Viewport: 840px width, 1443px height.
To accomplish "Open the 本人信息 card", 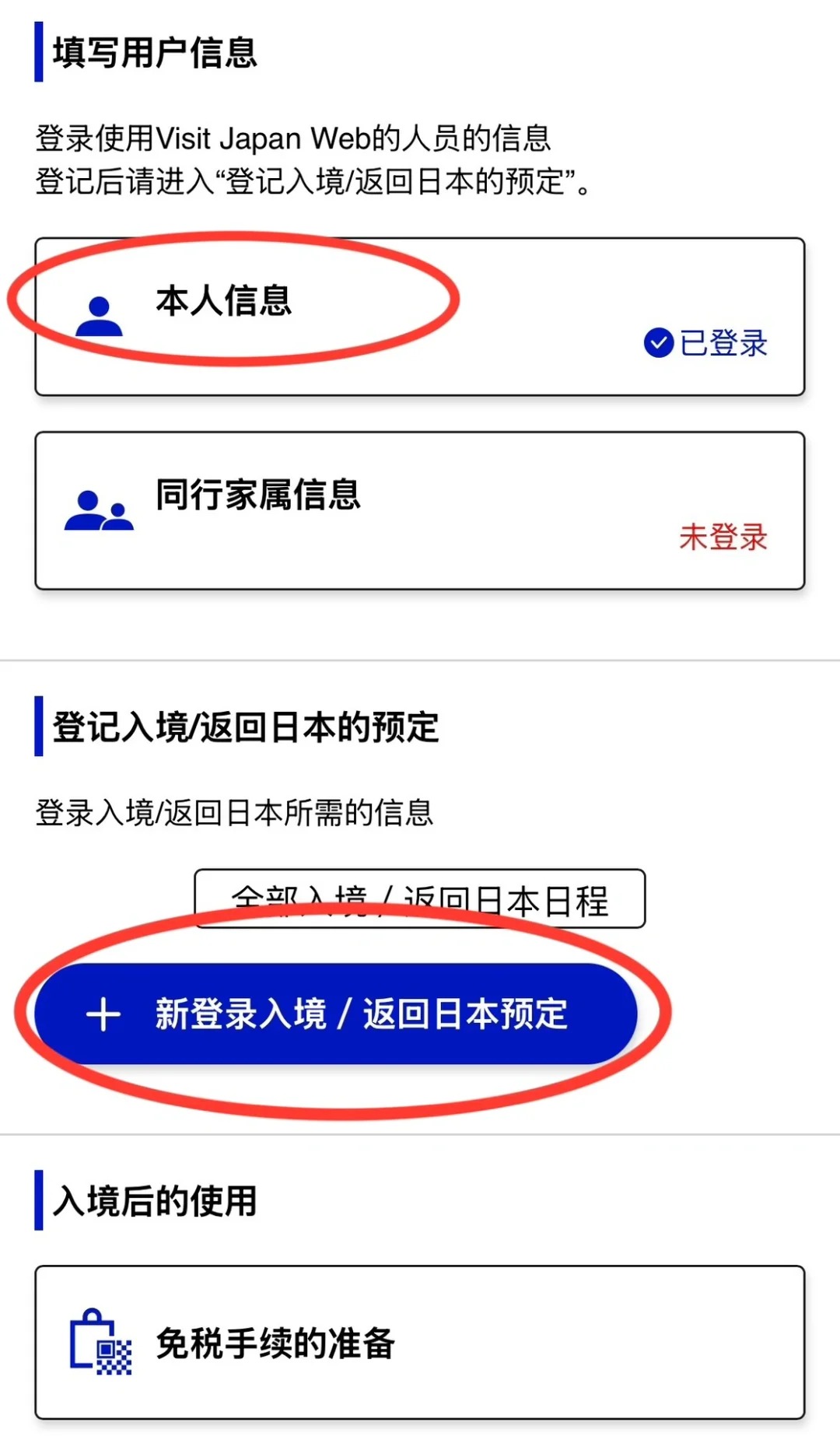I will pos(420,317).
